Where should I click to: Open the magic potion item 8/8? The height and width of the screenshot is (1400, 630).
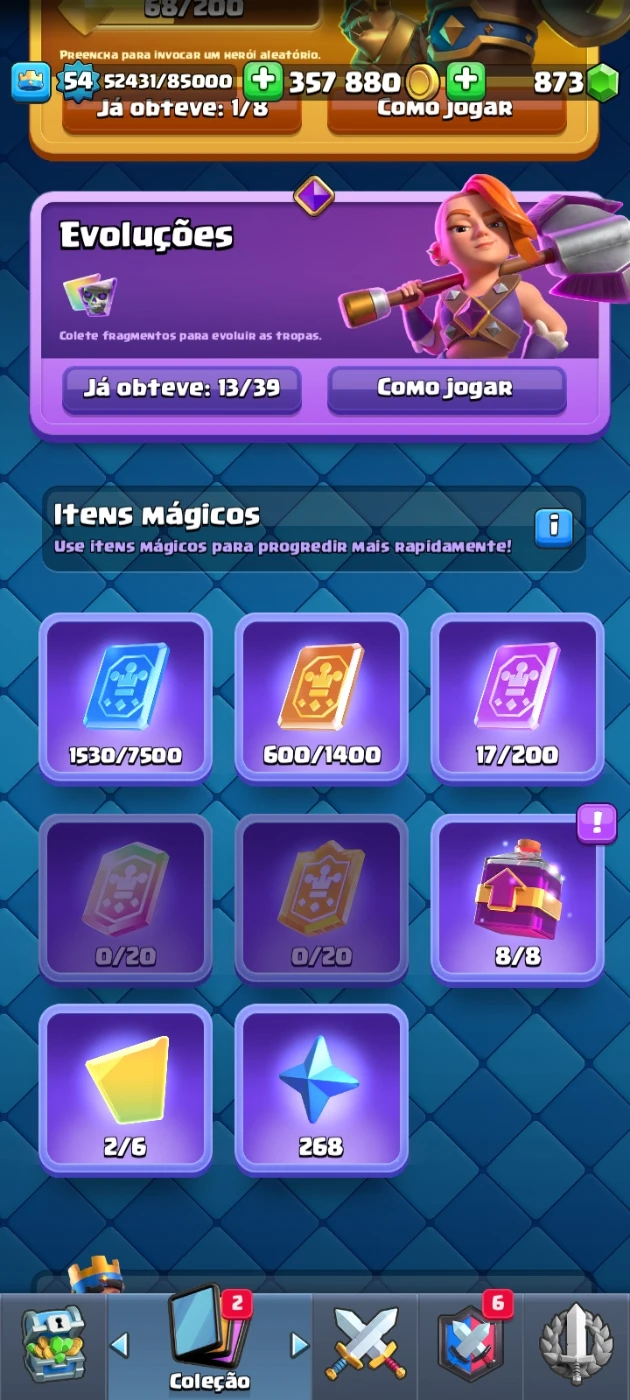point(517,897)
